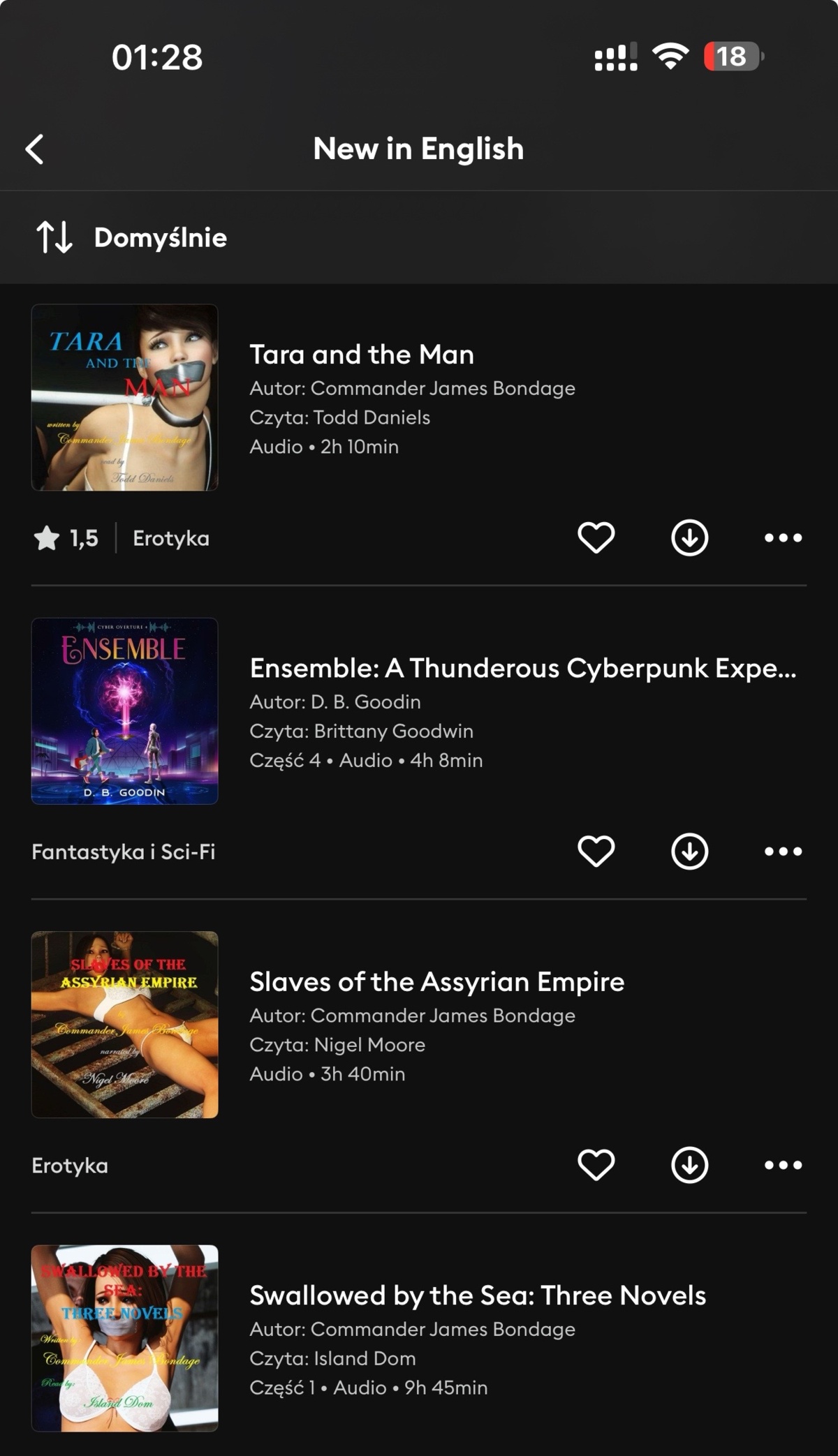Open Swallowed by the Sea: Three Novels
This screenshot has height=1456, width=838.
tap(478, 1295)
